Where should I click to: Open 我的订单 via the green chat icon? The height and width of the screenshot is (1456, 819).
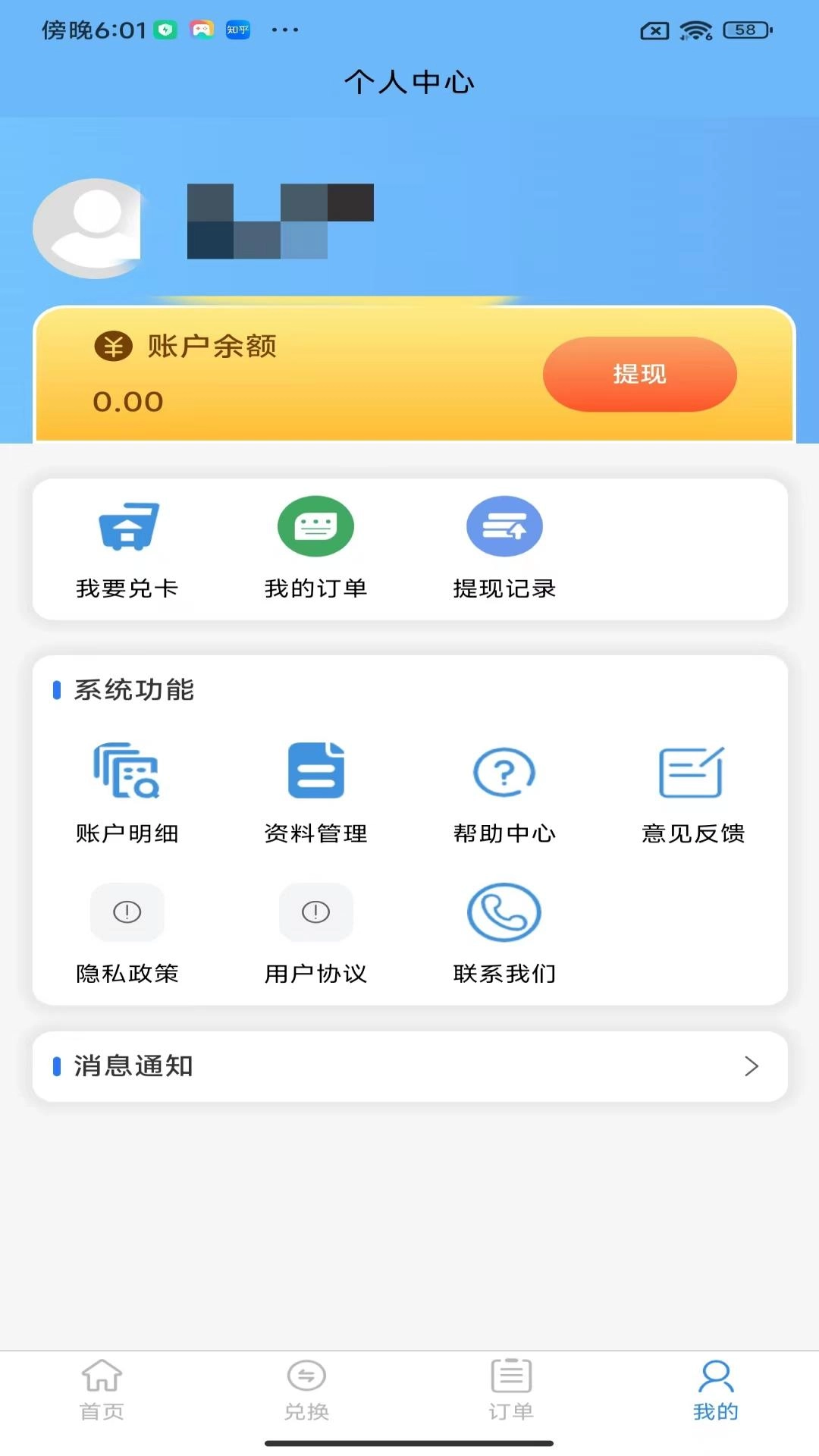click(315, 527)
